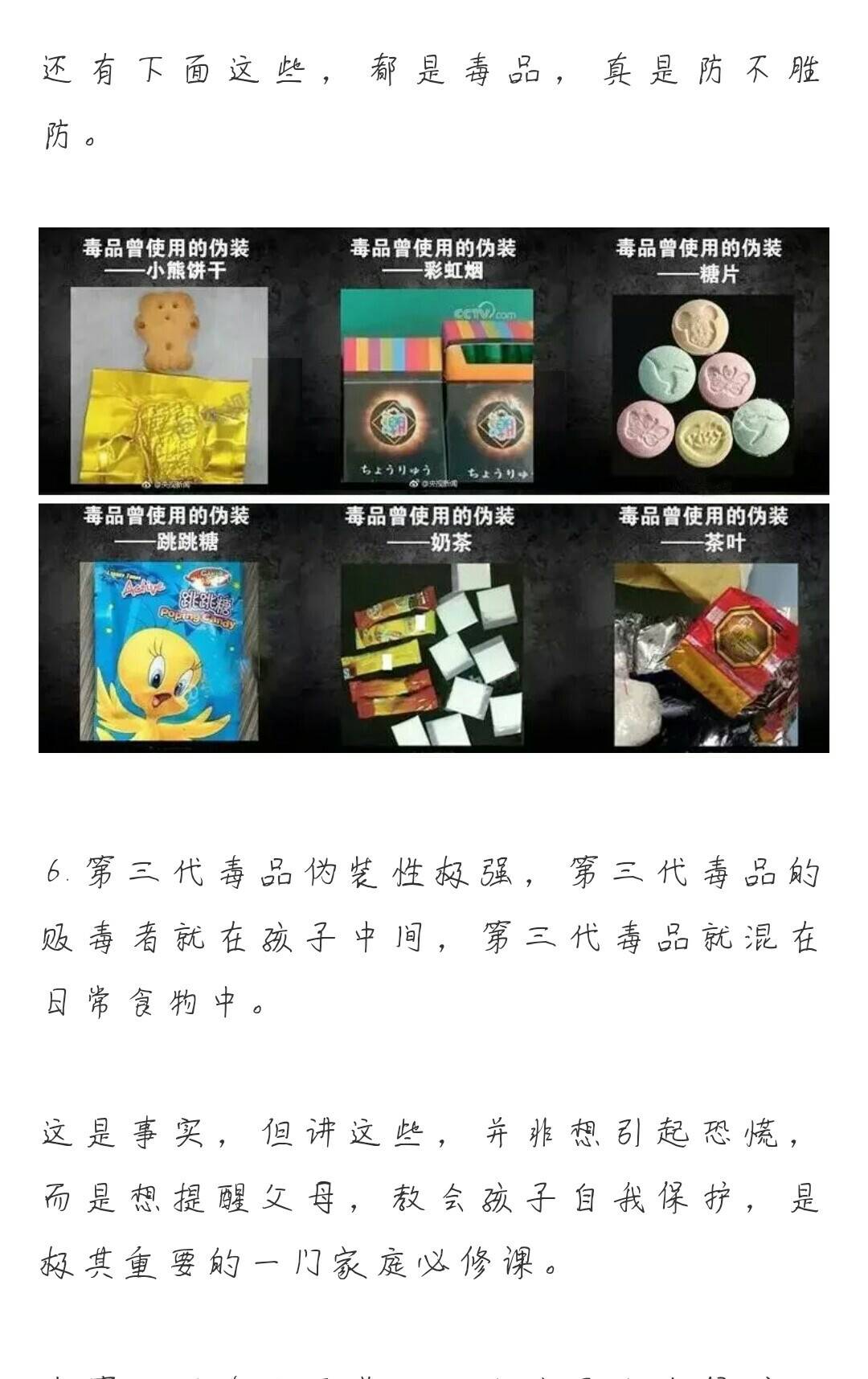Viewport: 868px width, 1379px height.
Task: Open the top image showing 小熊饼干 and 彩虹烟
Action: click(x=434, y=361)
